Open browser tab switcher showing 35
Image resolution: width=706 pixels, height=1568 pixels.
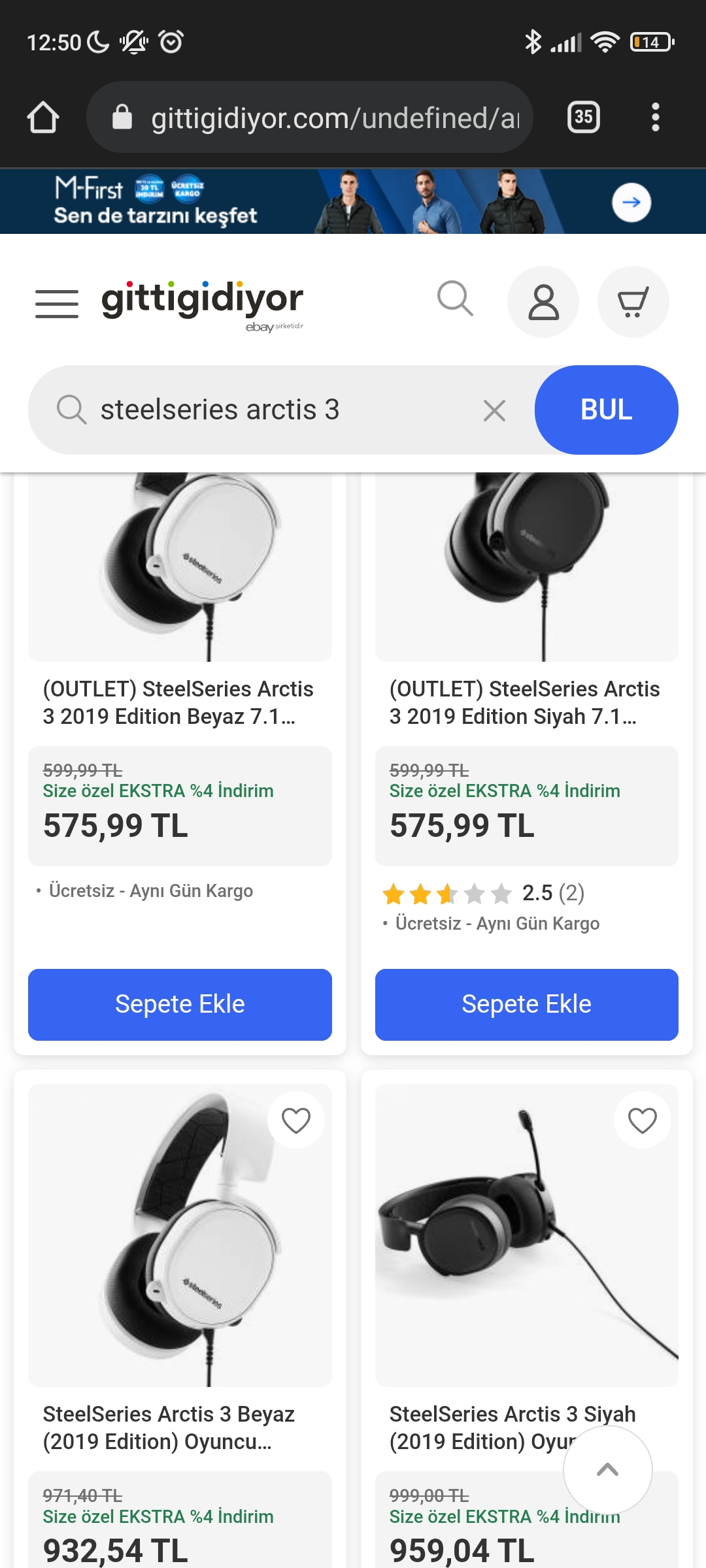[583, 118]
